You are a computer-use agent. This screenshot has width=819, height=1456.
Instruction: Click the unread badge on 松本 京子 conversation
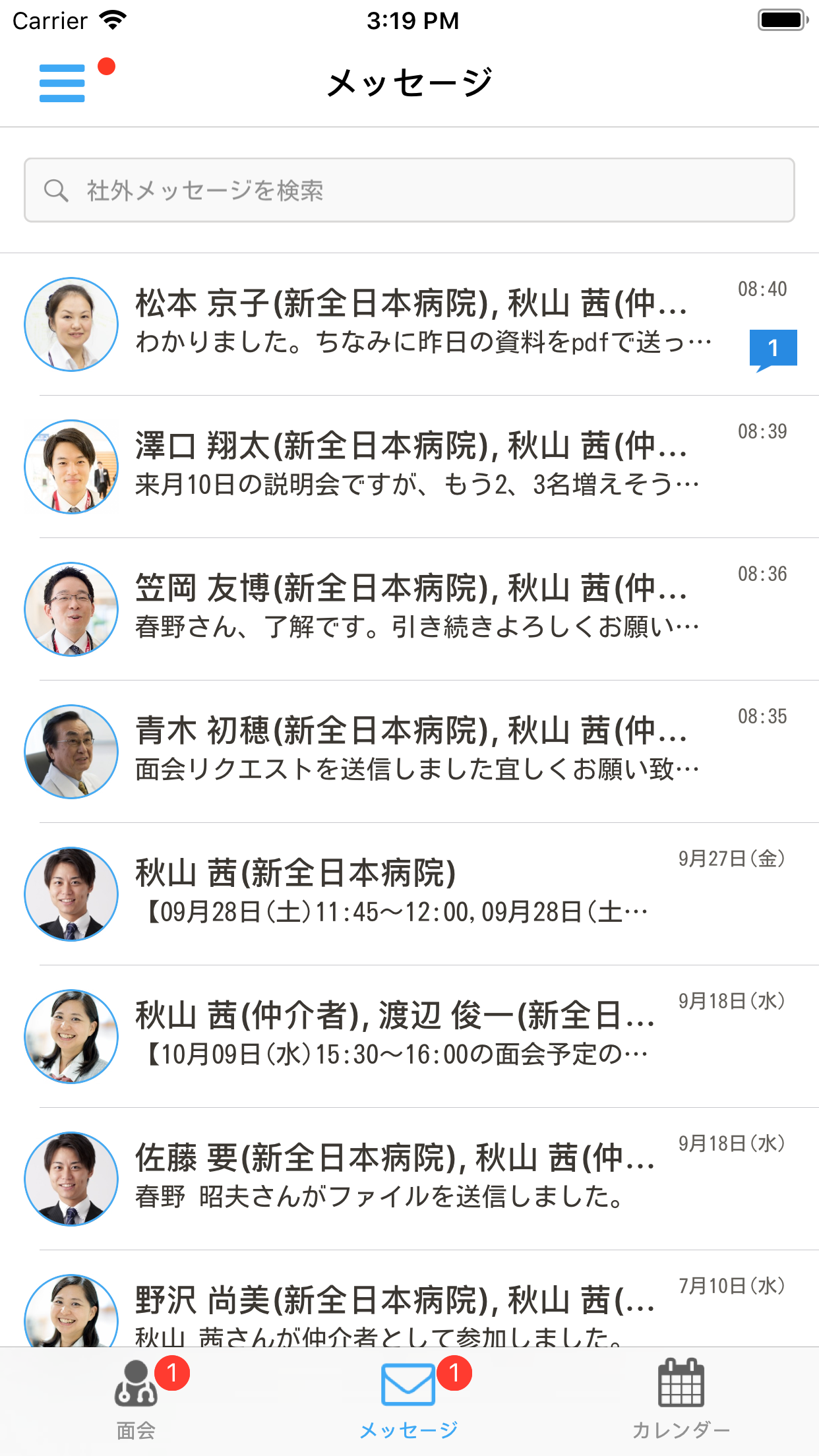(x=772, y=348)
